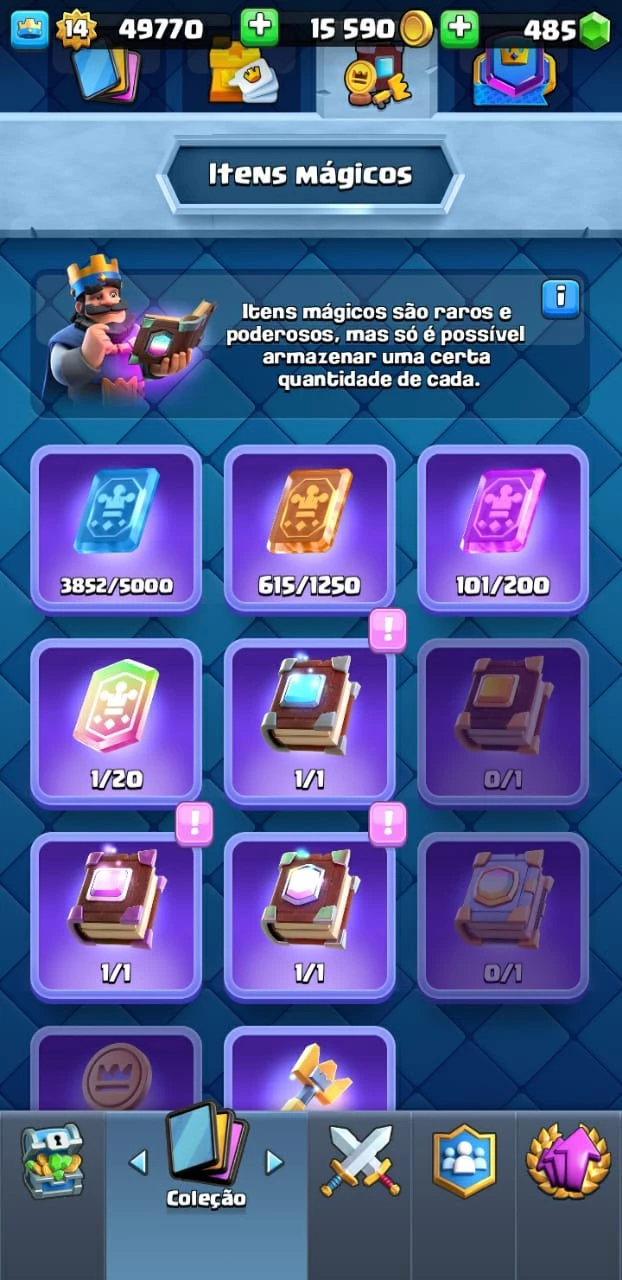Open the locked orange book 0/1
Image resolution: width=622 pixels, height=1280 pixels.
tap(503, 722)
